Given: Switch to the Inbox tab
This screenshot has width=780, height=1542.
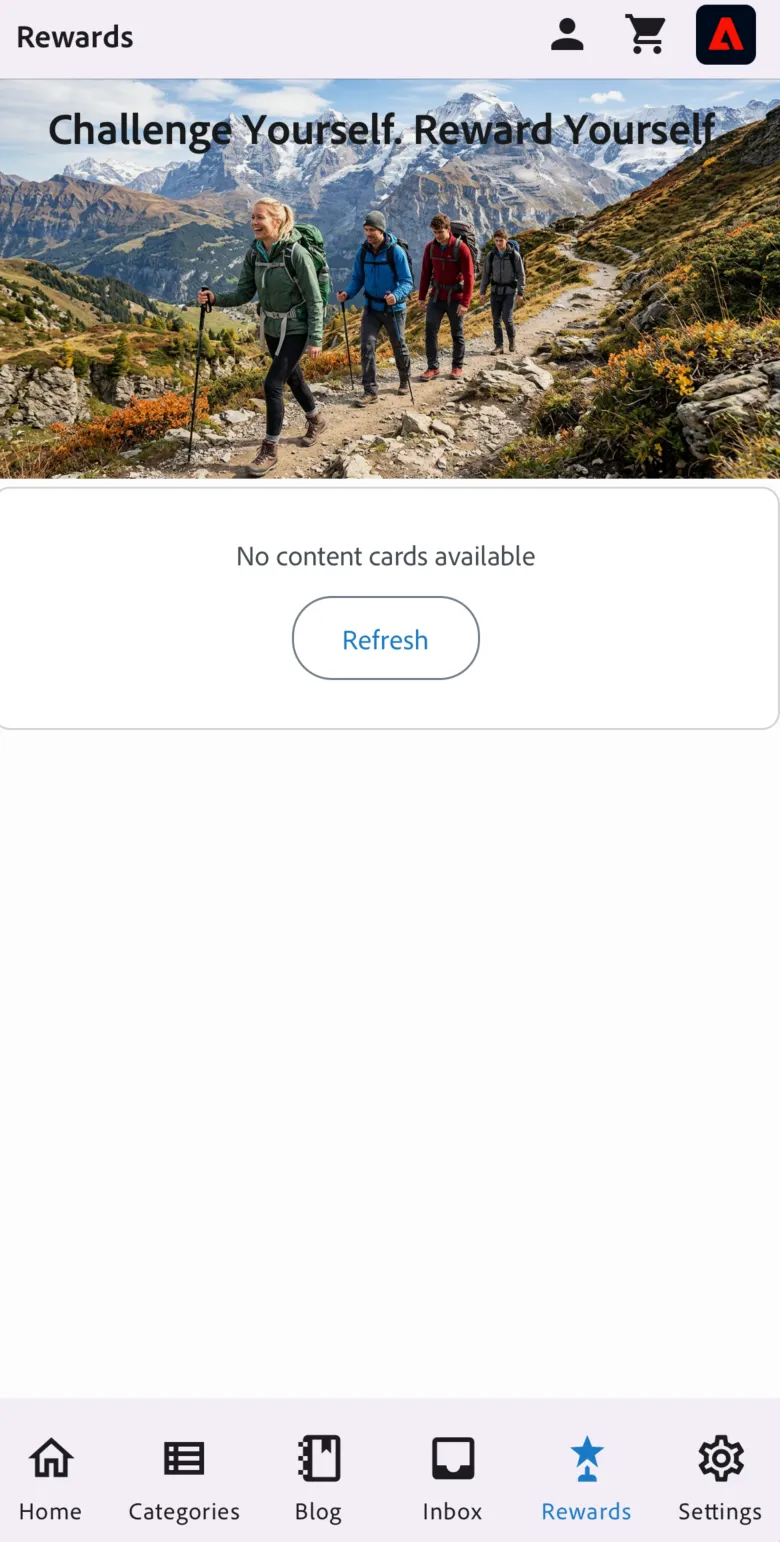Looking at the screenshot, I should coord(452,1478).
